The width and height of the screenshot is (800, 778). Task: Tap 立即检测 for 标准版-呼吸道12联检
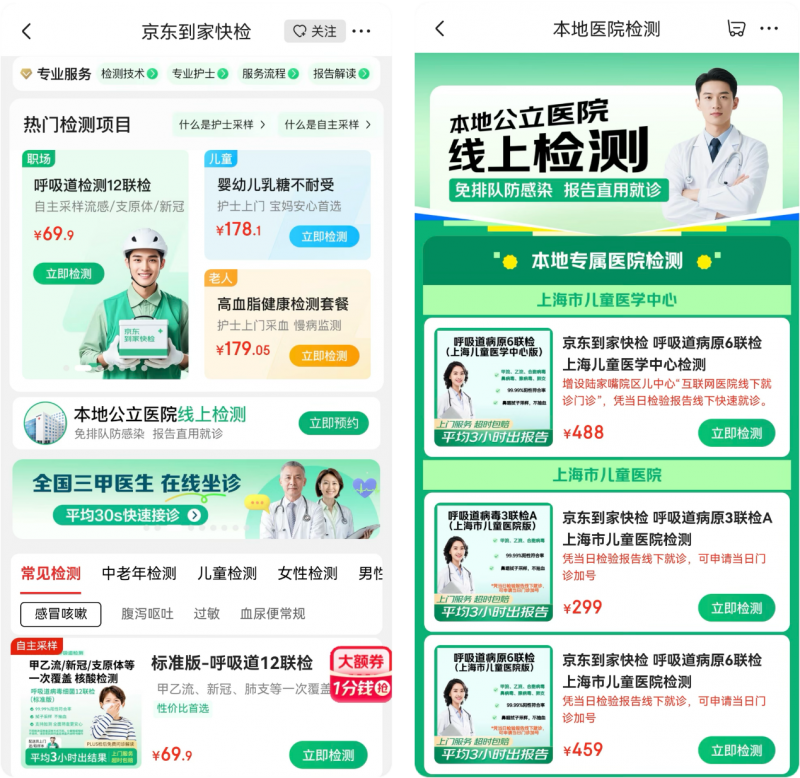click(x=328, y=755)
